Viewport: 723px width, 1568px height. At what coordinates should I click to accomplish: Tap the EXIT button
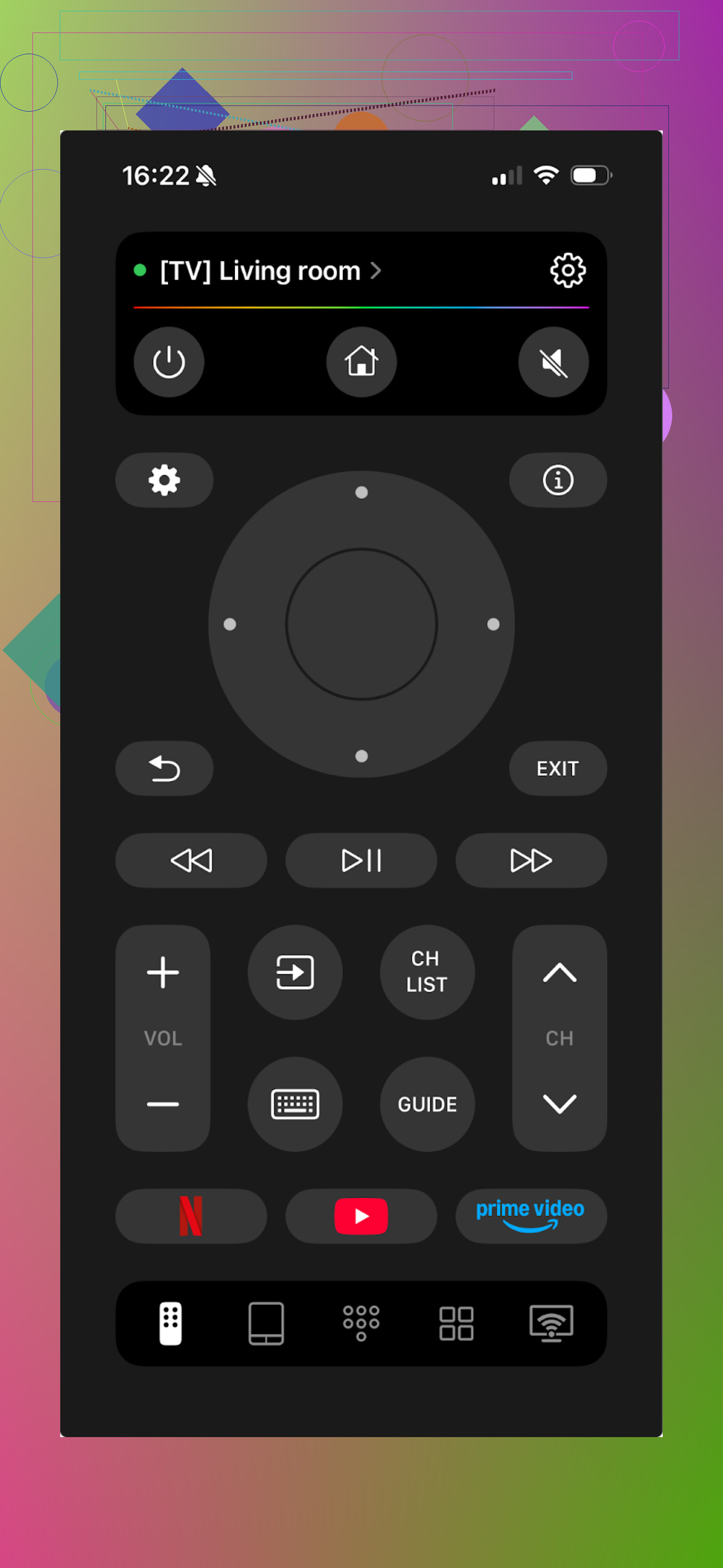tap(557, 768)
